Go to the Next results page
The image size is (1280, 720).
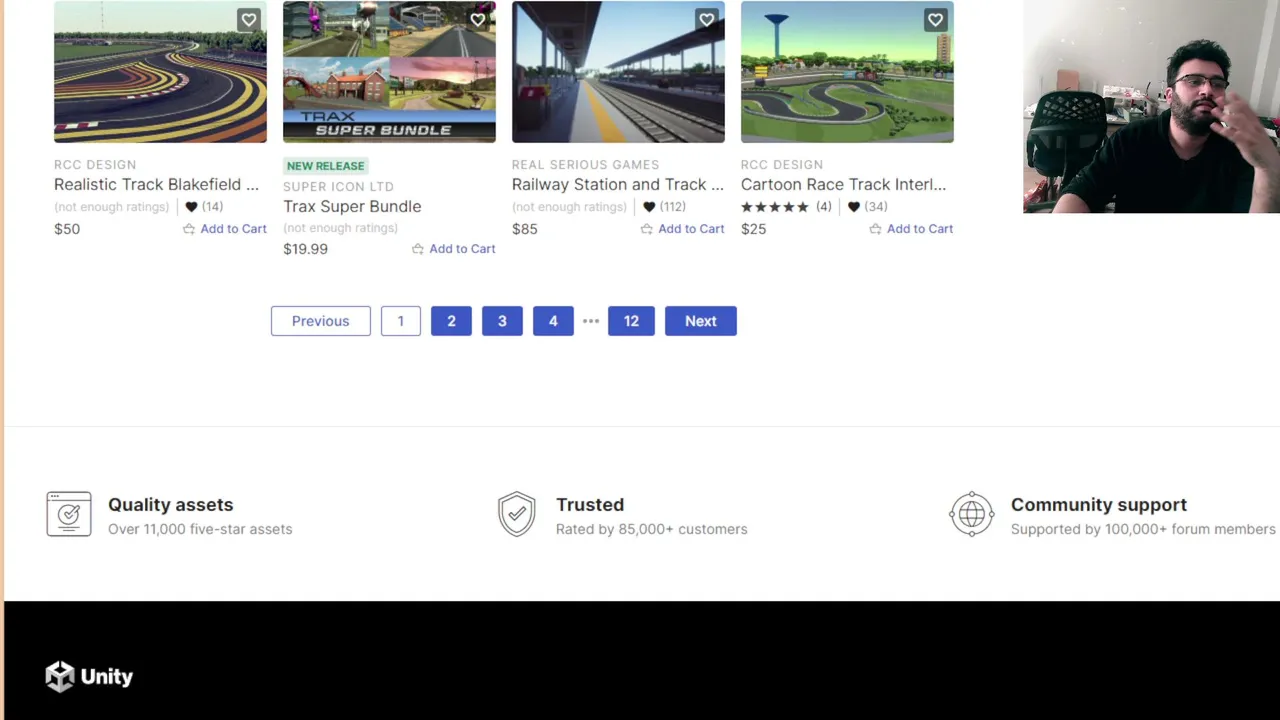point(700,321)
